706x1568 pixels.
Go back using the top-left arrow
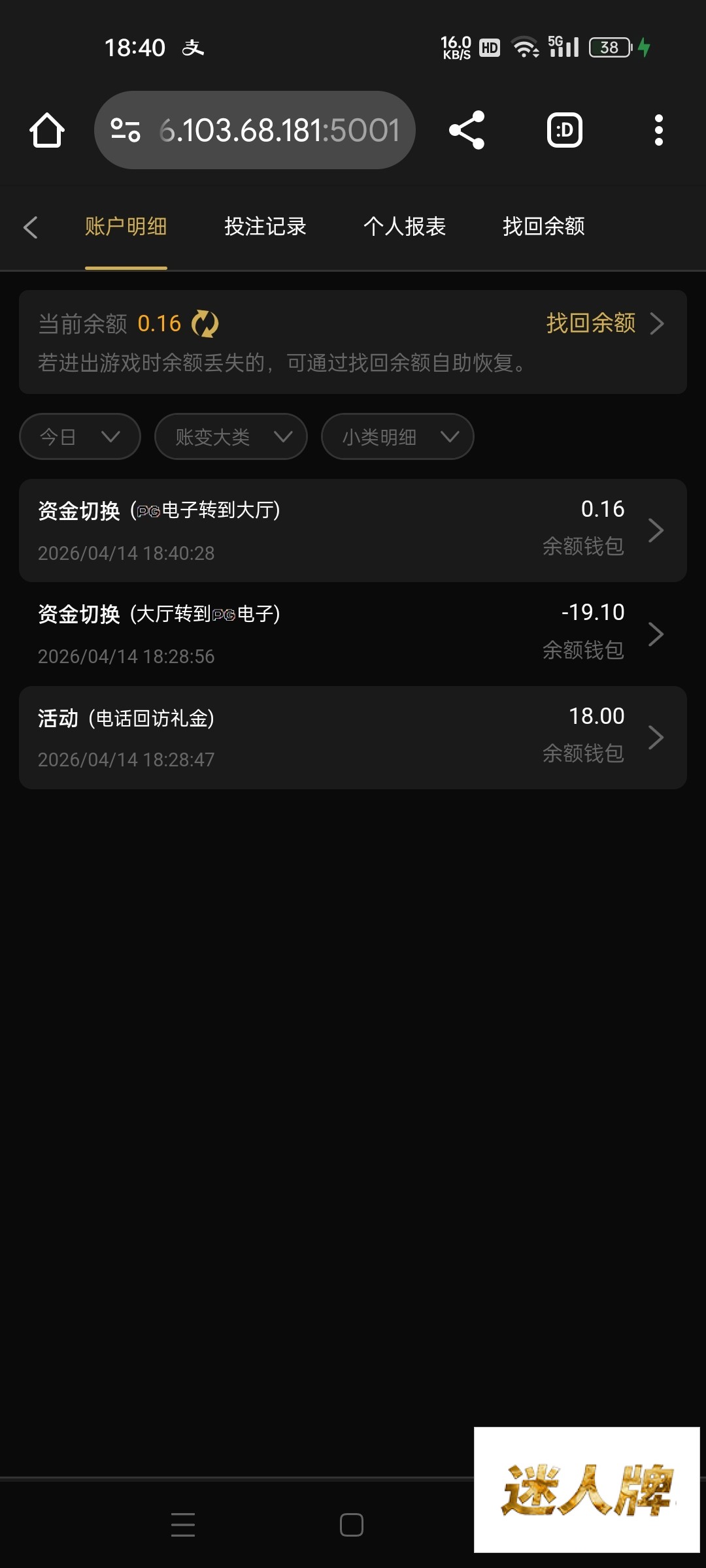click(30, 227)
